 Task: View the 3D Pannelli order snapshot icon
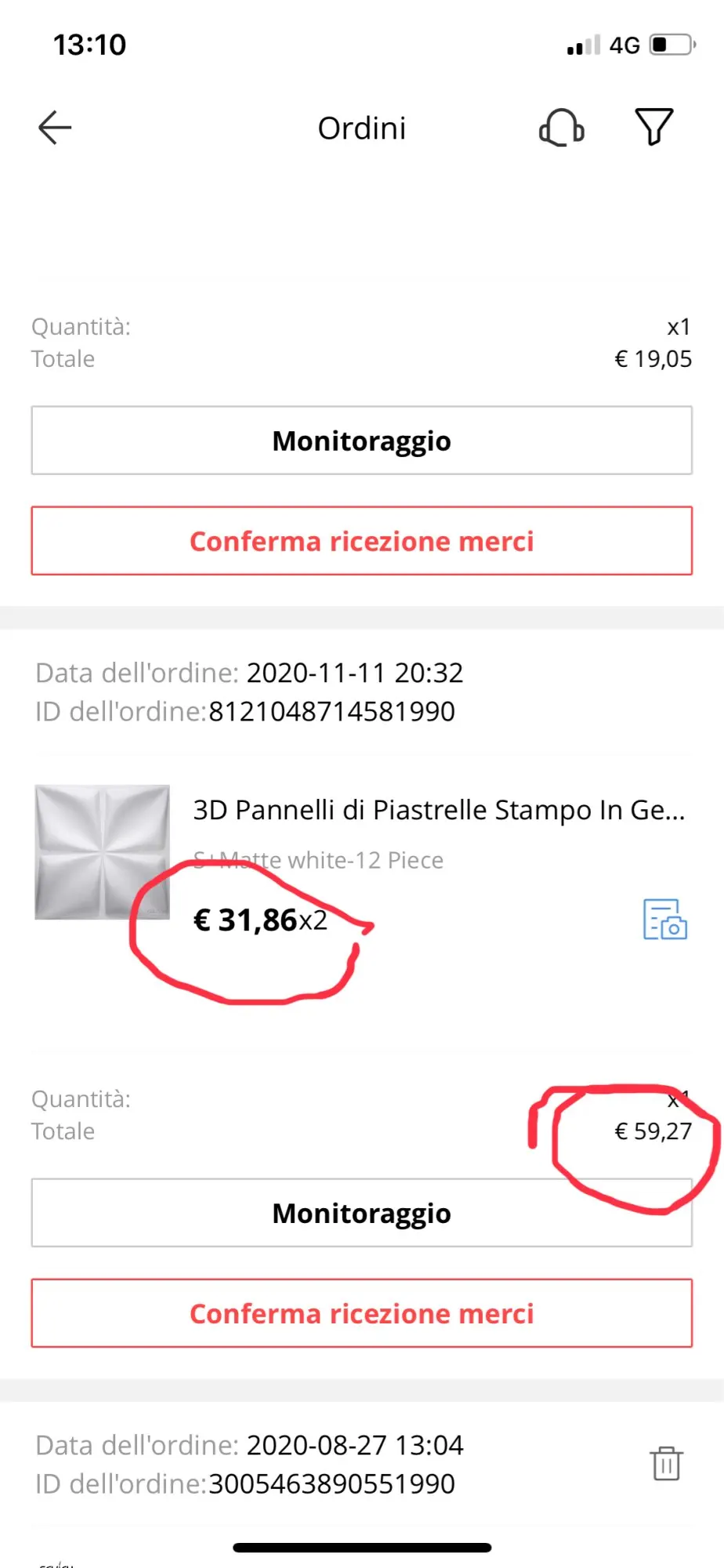(x=664, y=919)
